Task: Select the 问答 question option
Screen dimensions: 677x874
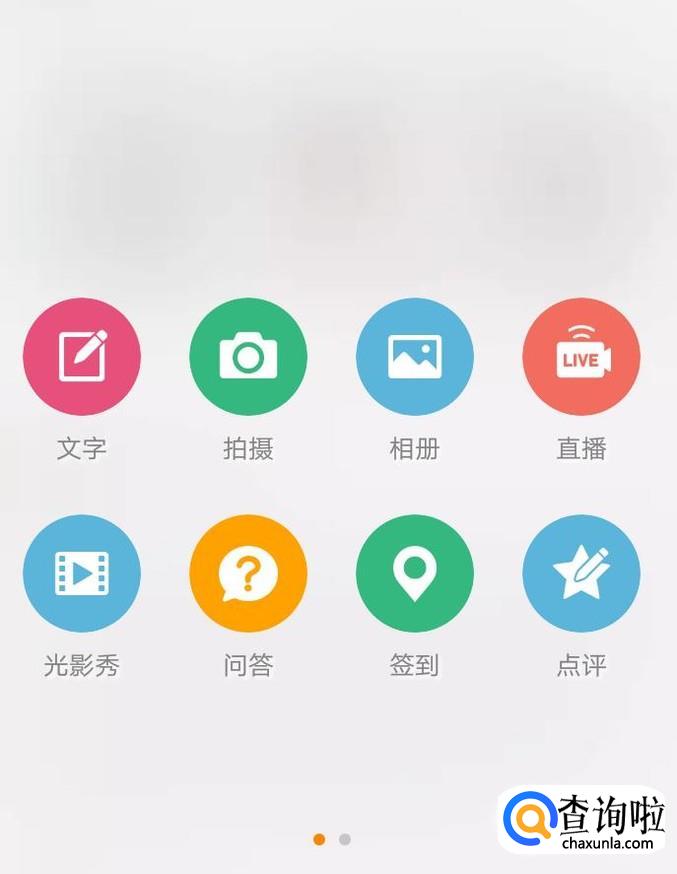Action: click(248, 574)
